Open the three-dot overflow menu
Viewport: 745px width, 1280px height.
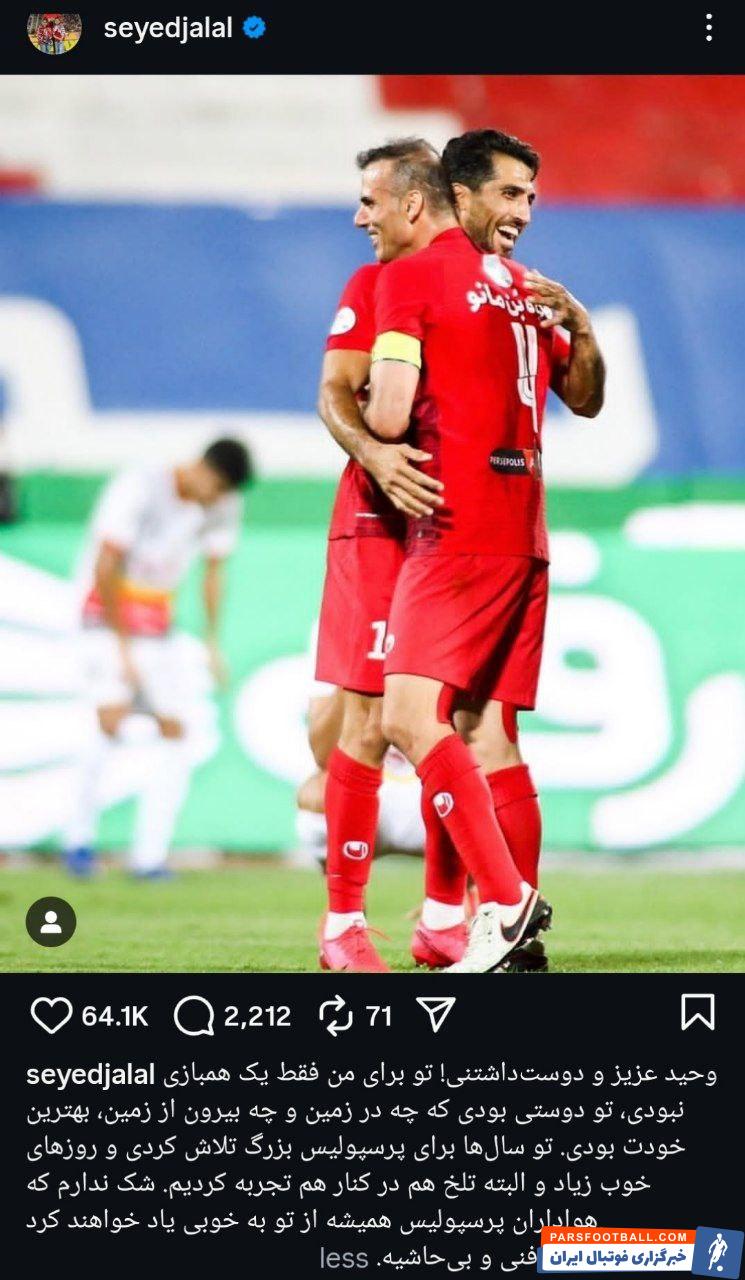(x=708, y=28)
